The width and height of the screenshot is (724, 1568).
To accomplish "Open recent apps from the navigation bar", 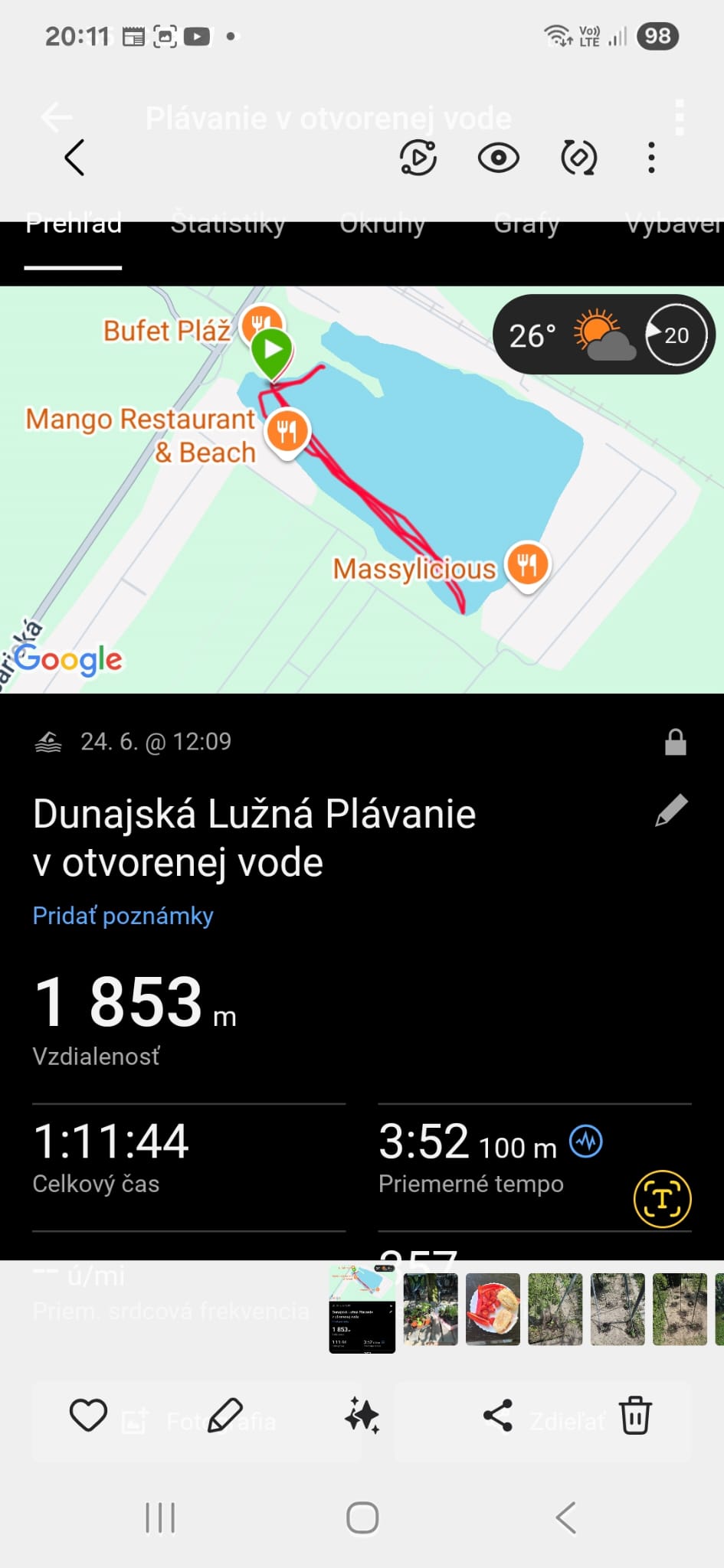I will point(160,1517).
